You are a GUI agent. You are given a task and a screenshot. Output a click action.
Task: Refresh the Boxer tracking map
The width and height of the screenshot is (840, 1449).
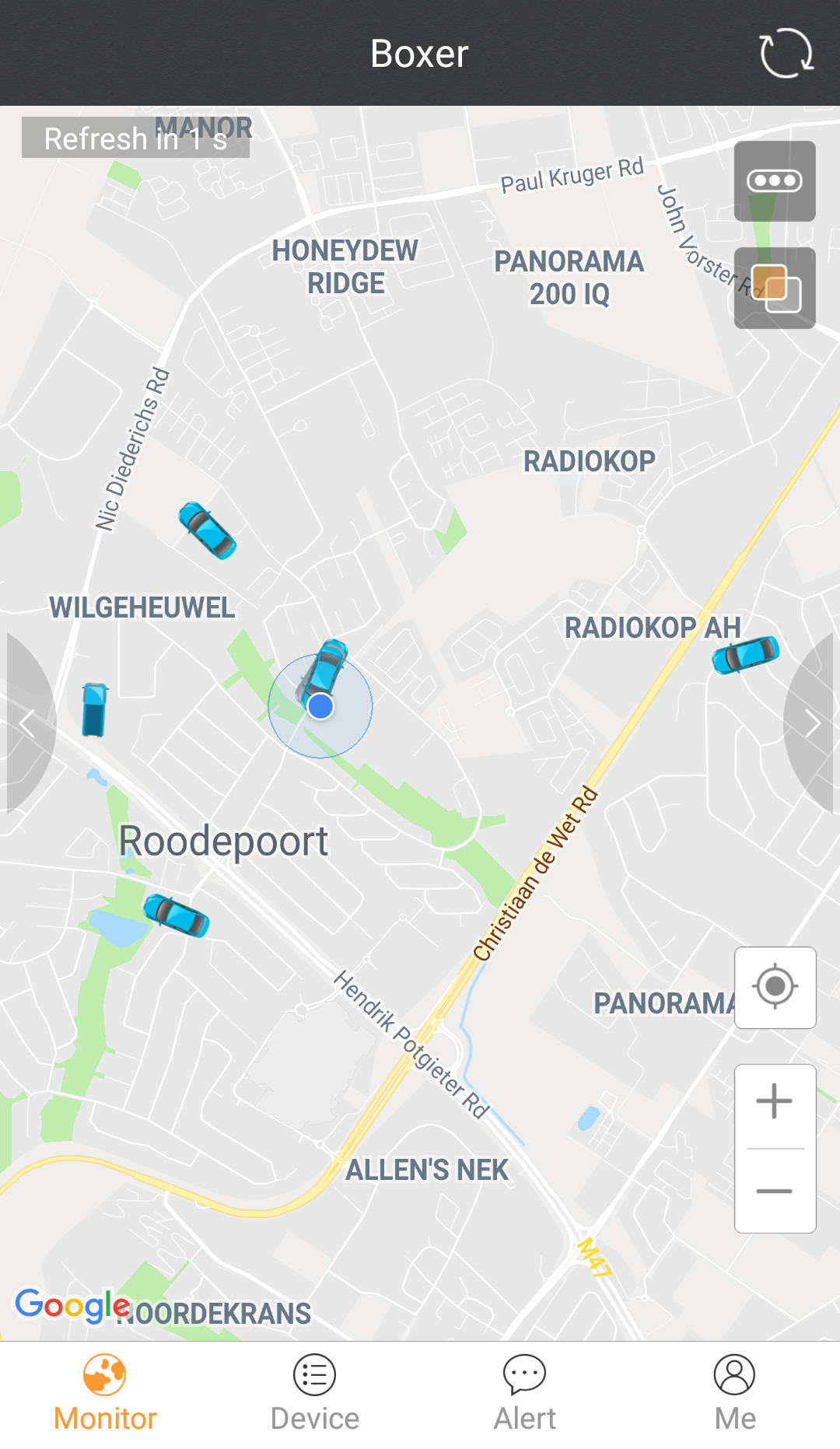click(x=786, y=53)
